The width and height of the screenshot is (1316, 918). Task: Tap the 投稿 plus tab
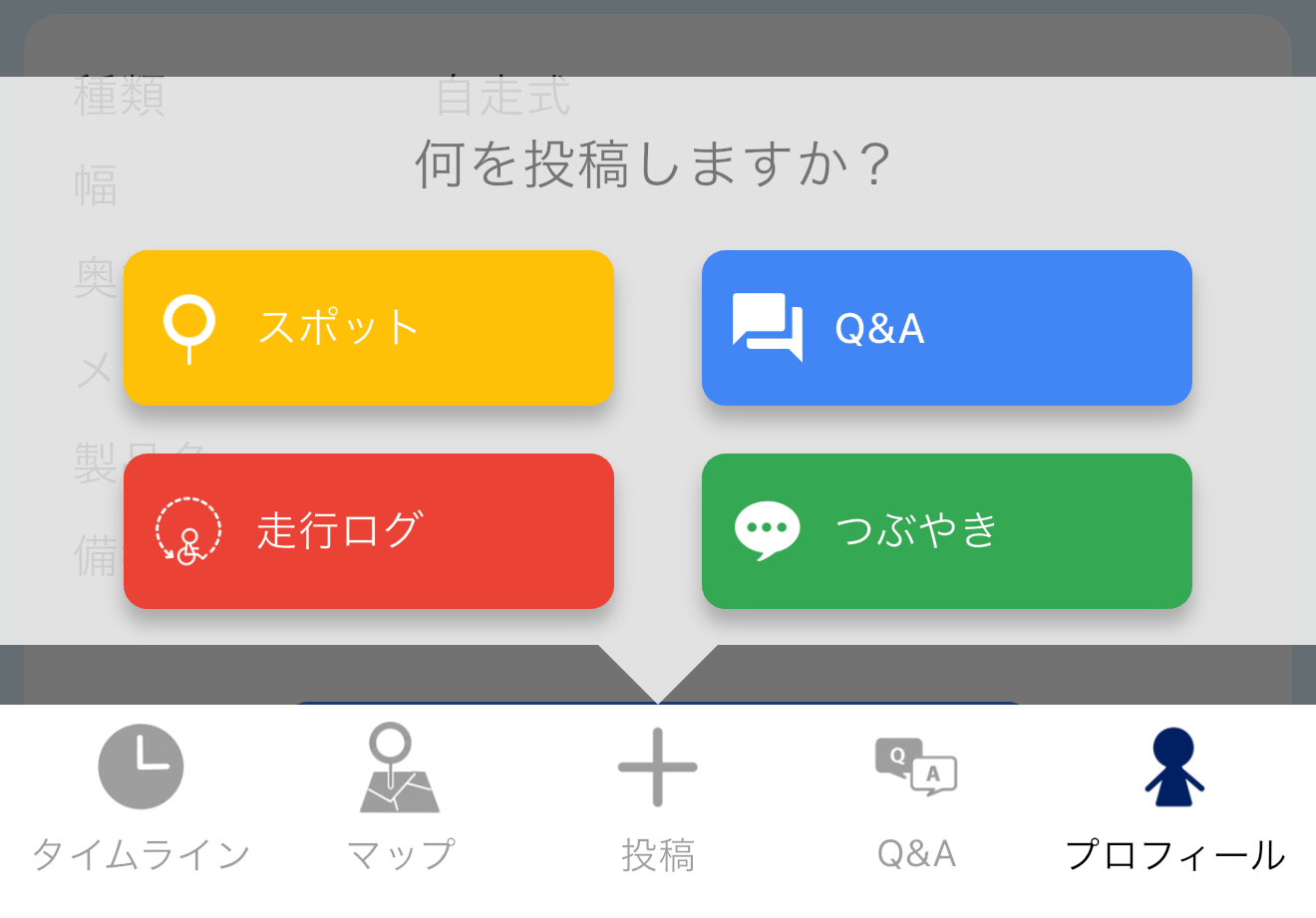[x=657, y=799]
